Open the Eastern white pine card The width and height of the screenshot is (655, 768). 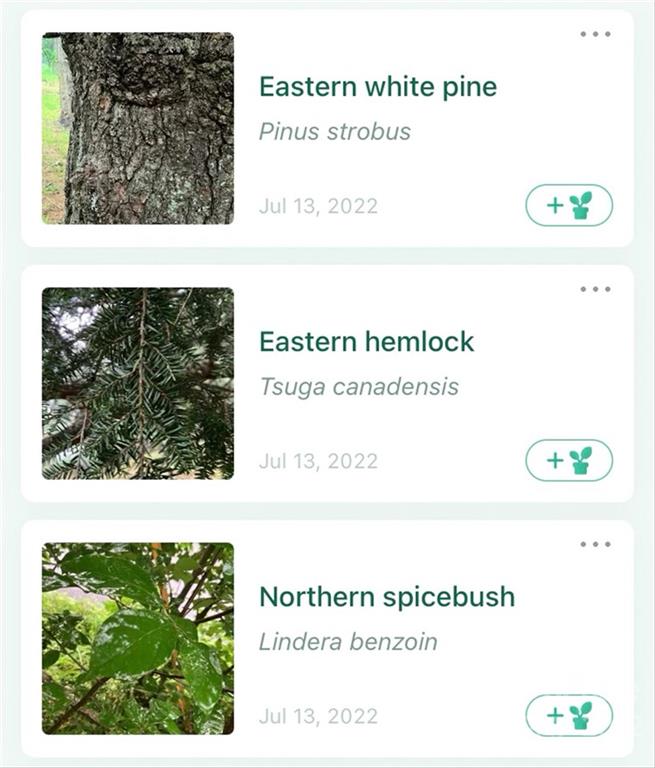pos(377,87)
